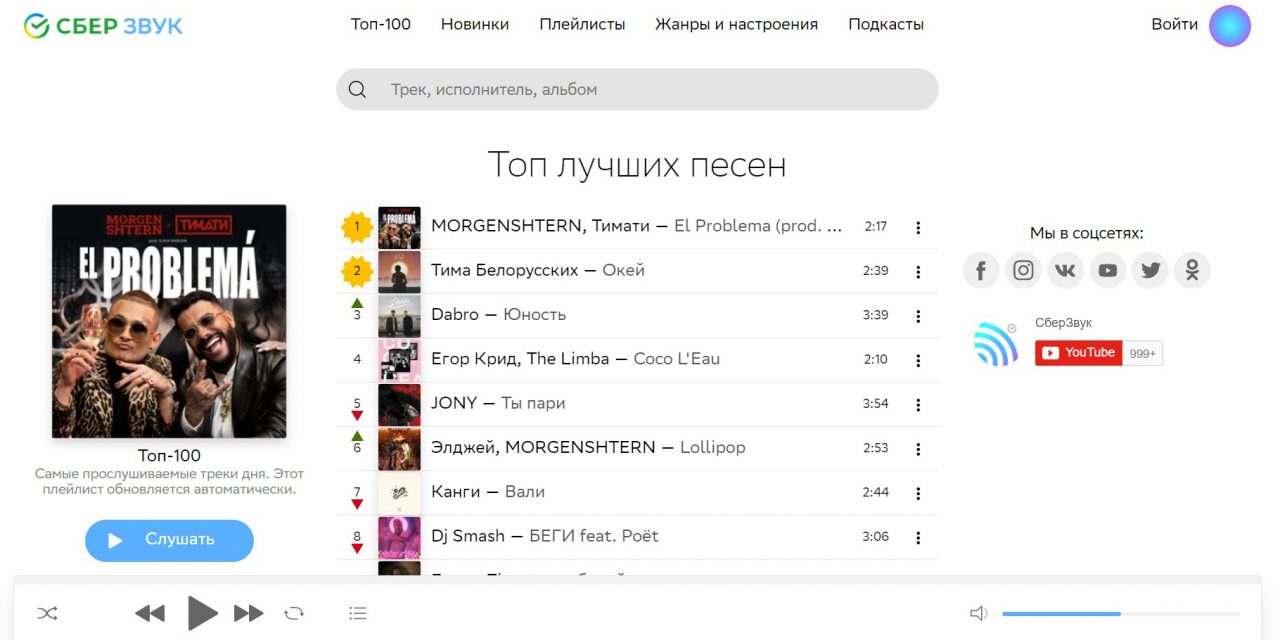Viewport: 1280px width, 640px height.
Task: Open Жанры и настроения section
Action: (736, 24)
